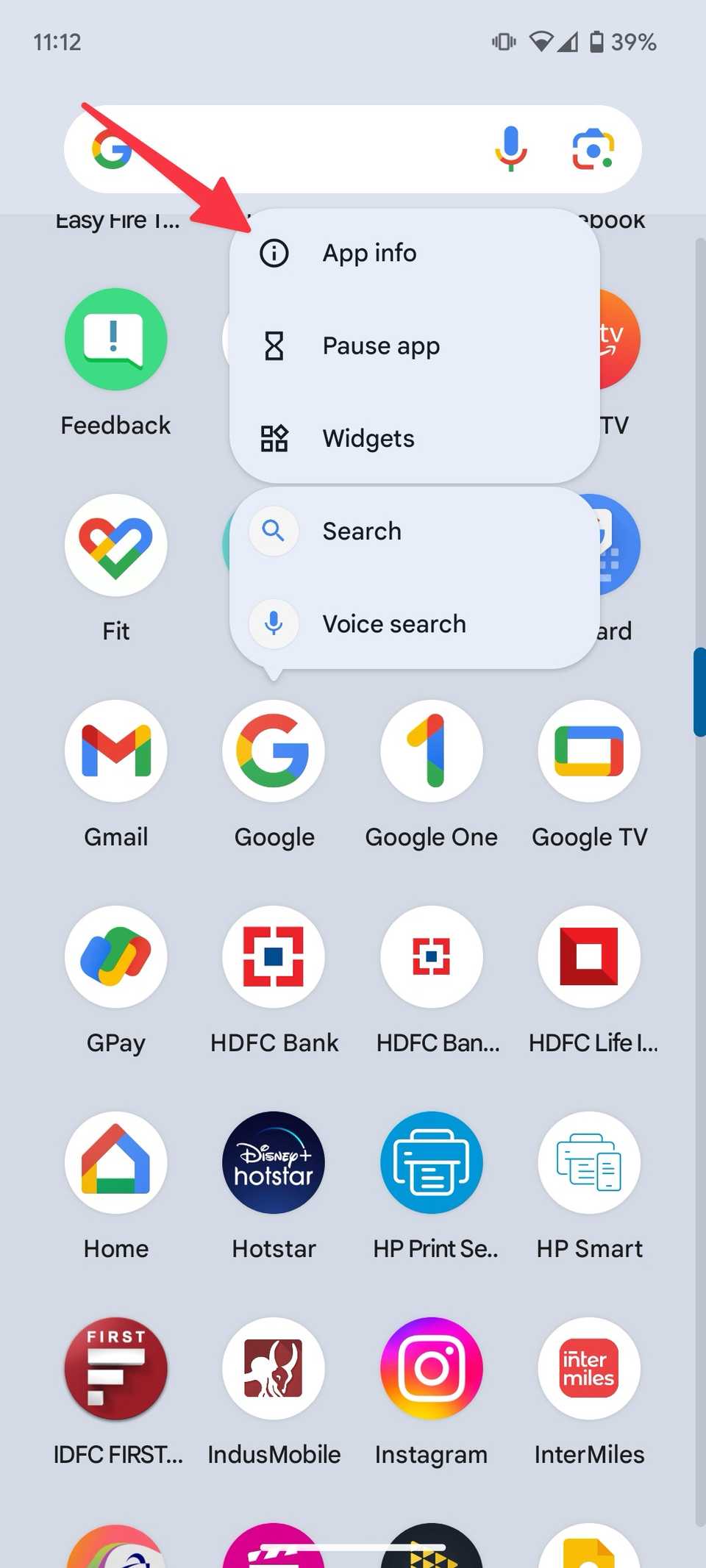Open the Feedback app
Screen dimensions: 706x1568
coord(115,338)
